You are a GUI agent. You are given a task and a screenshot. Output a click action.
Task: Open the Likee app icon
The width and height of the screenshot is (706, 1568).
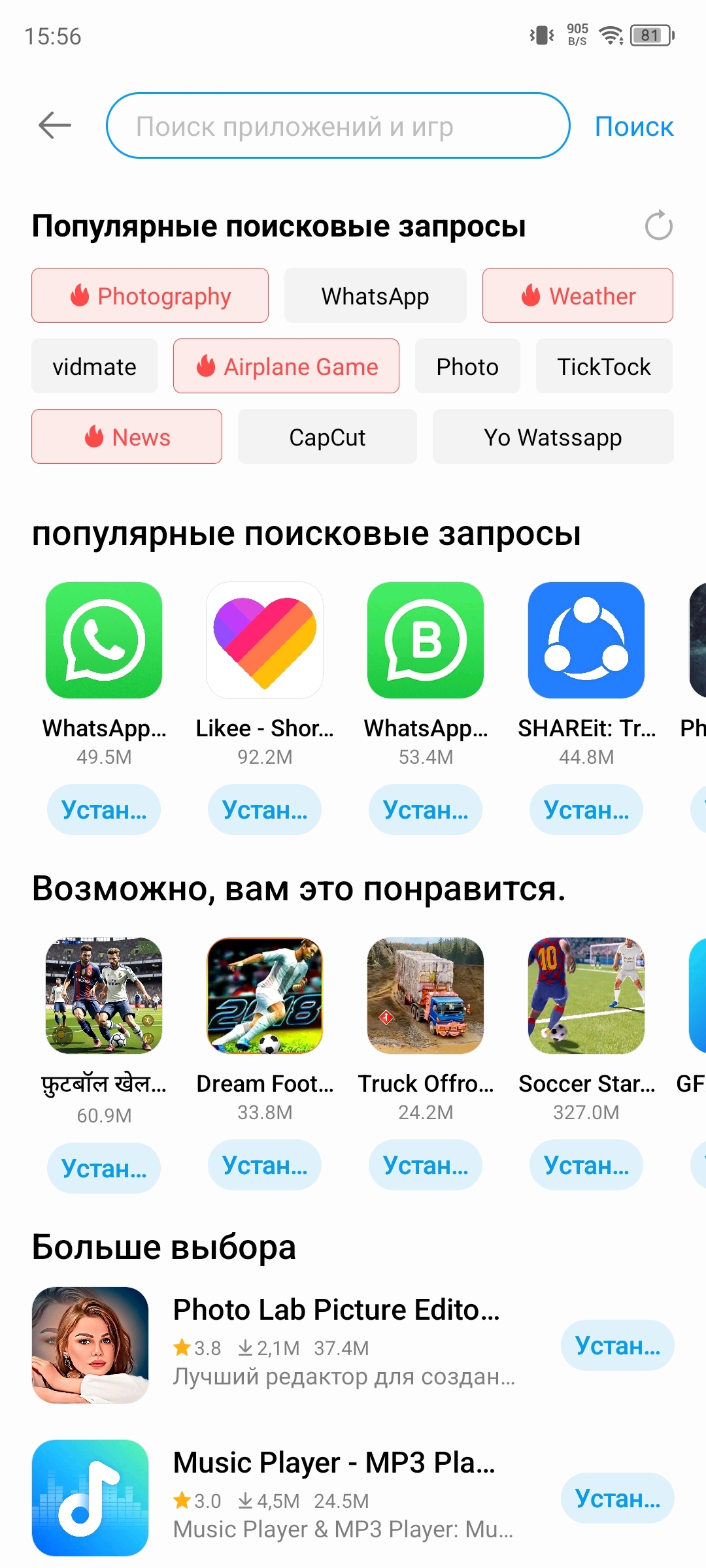click(x=265, y=640)
